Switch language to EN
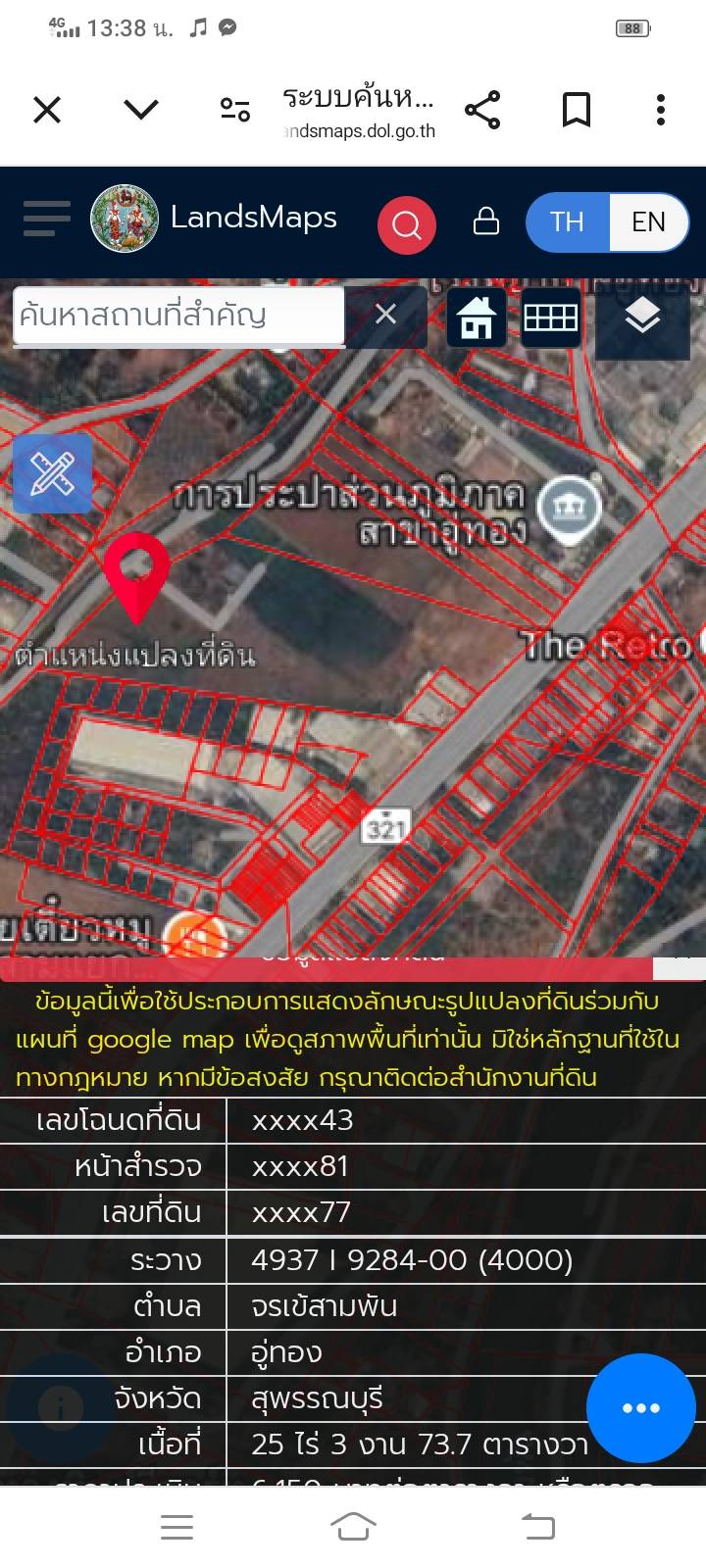The width and height of the screenshot is (706, 1568). (648, 222)
